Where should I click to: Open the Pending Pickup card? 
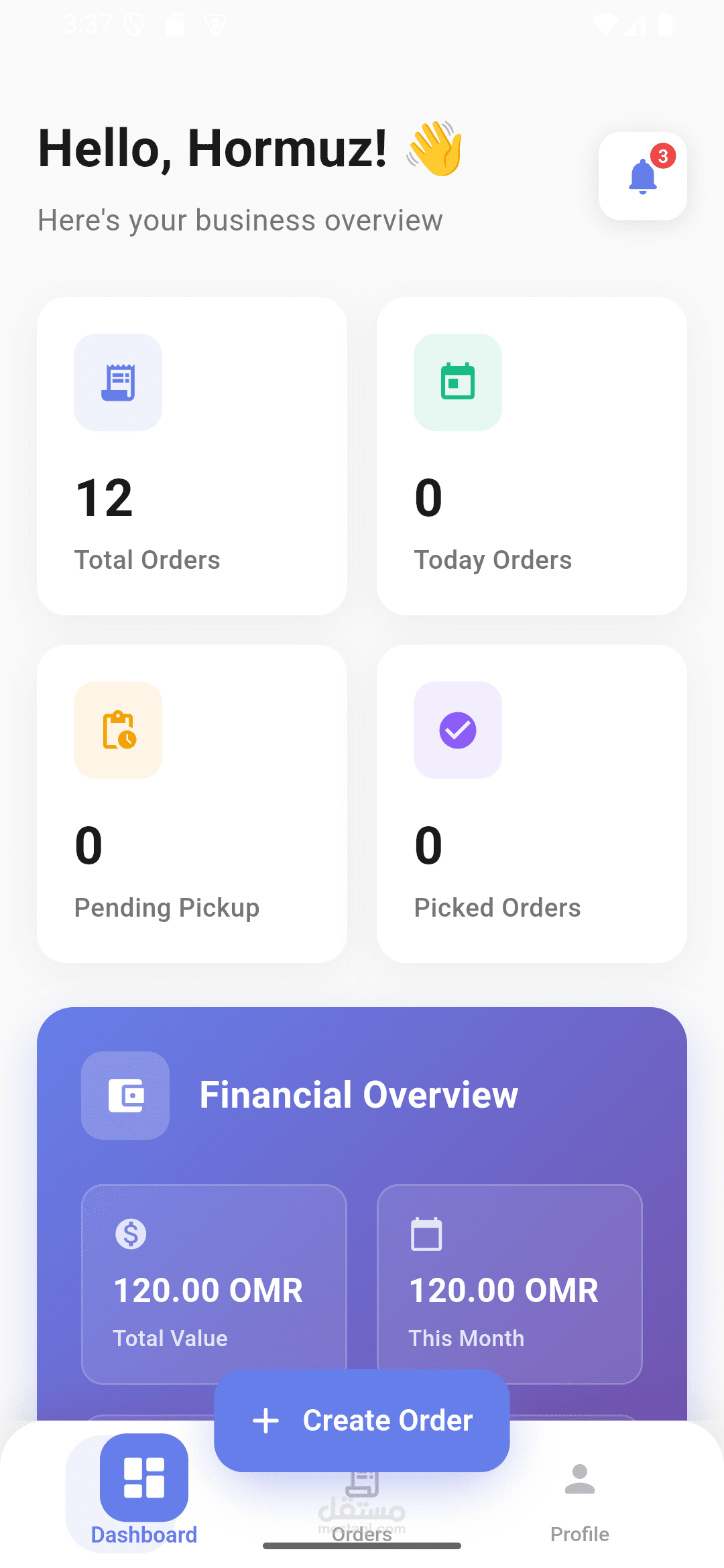tap(192, 803)
